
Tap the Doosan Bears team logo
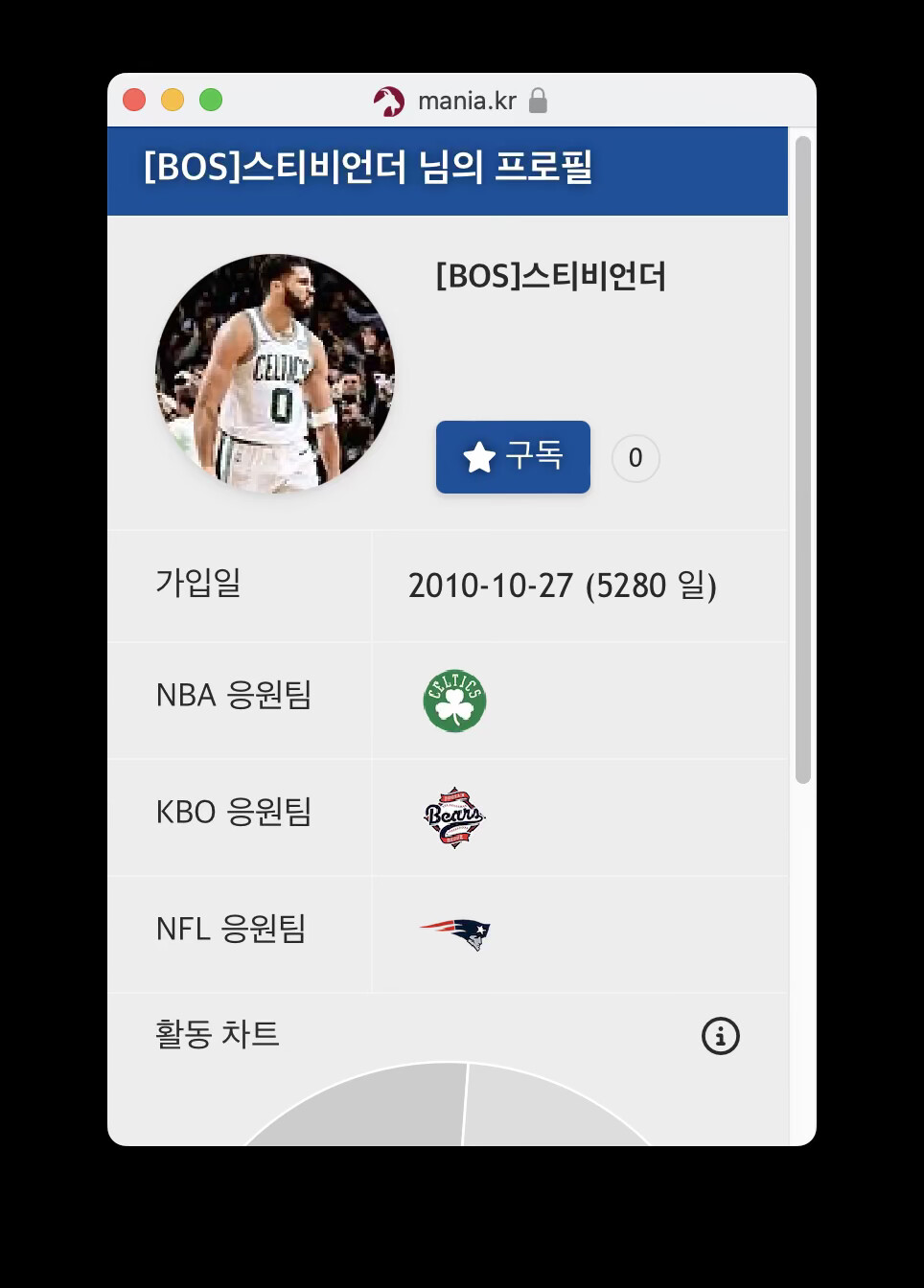point(454,817)
